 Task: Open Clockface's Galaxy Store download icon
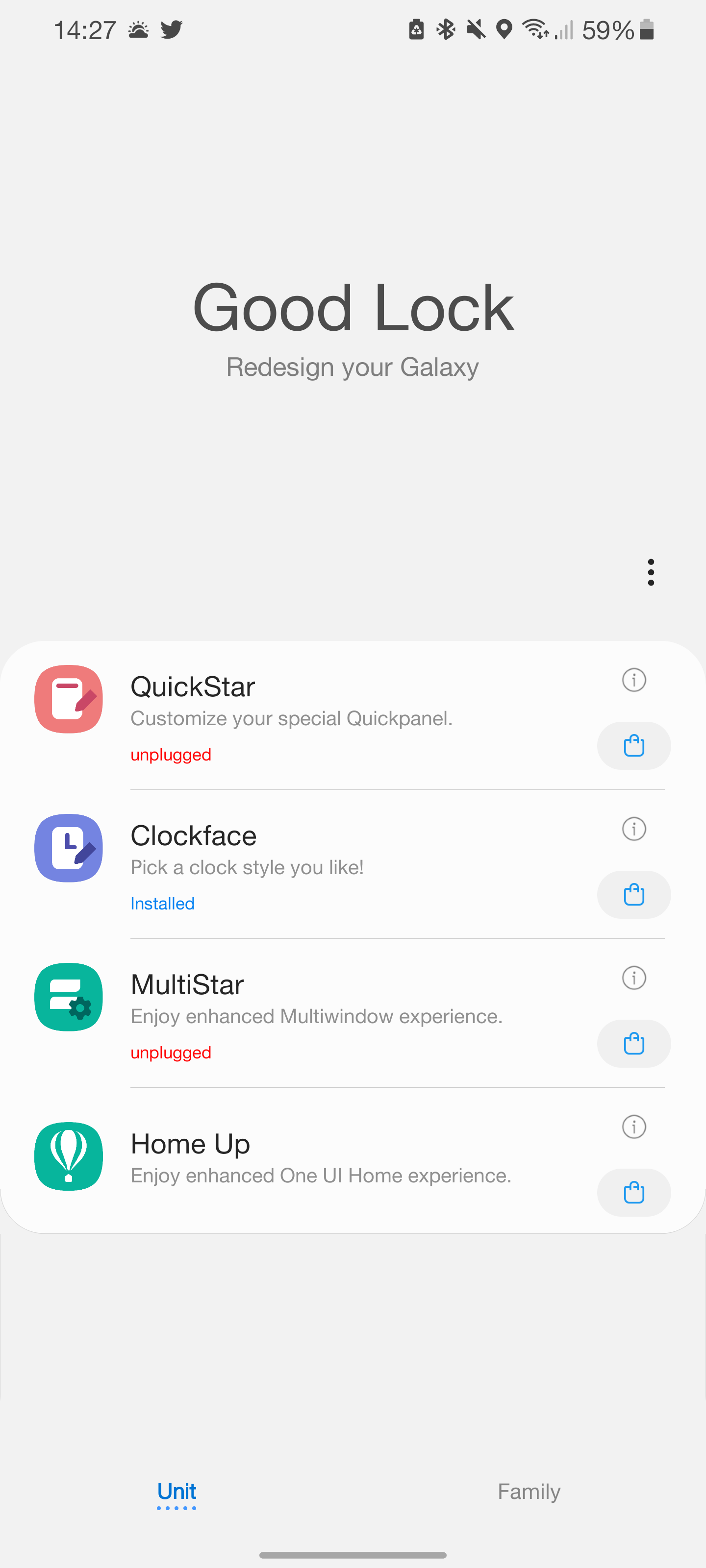pos(633,894)
